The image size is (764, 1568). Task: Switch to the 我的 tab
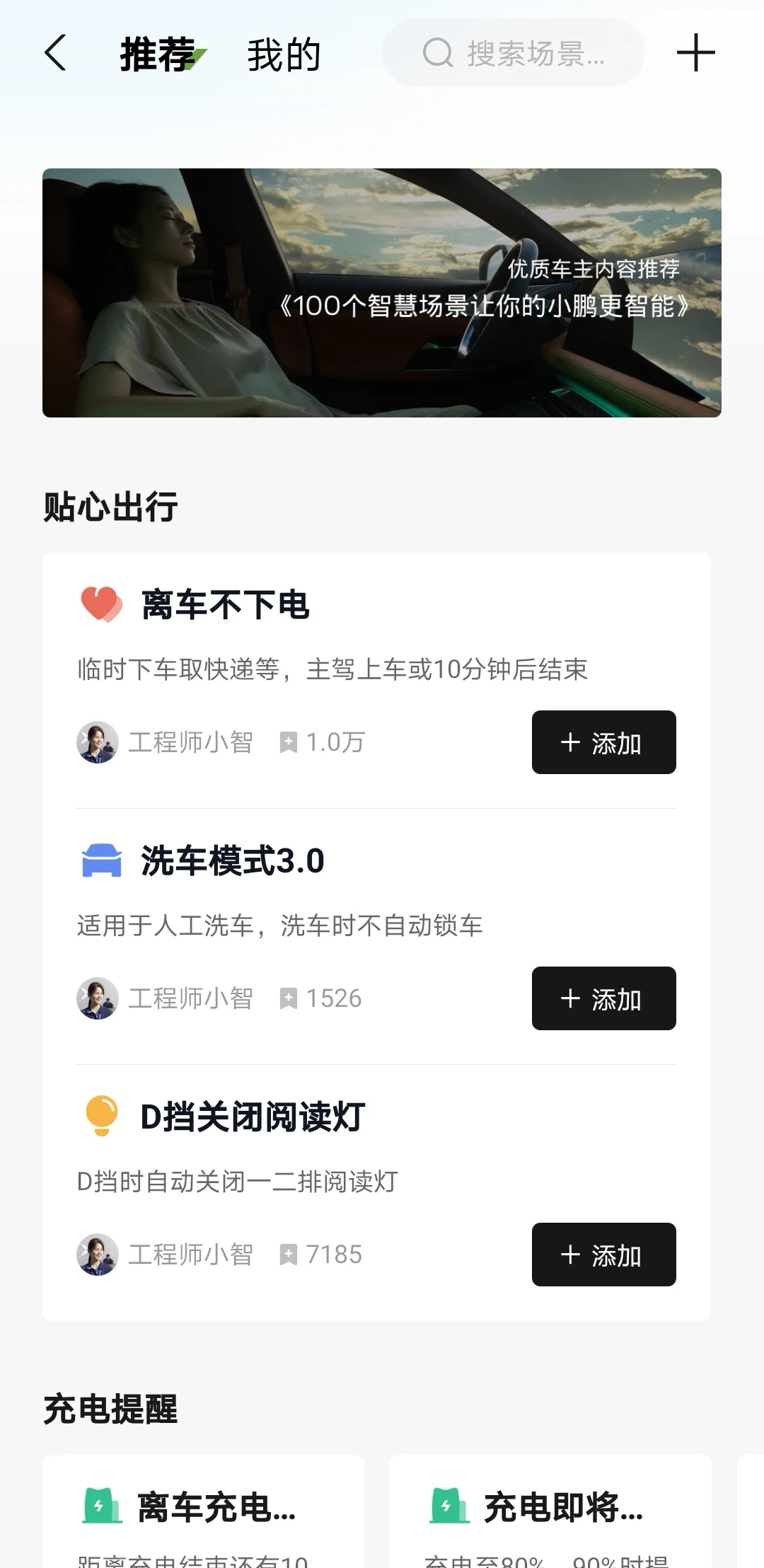pyautogui.click(x=284, y=55)
